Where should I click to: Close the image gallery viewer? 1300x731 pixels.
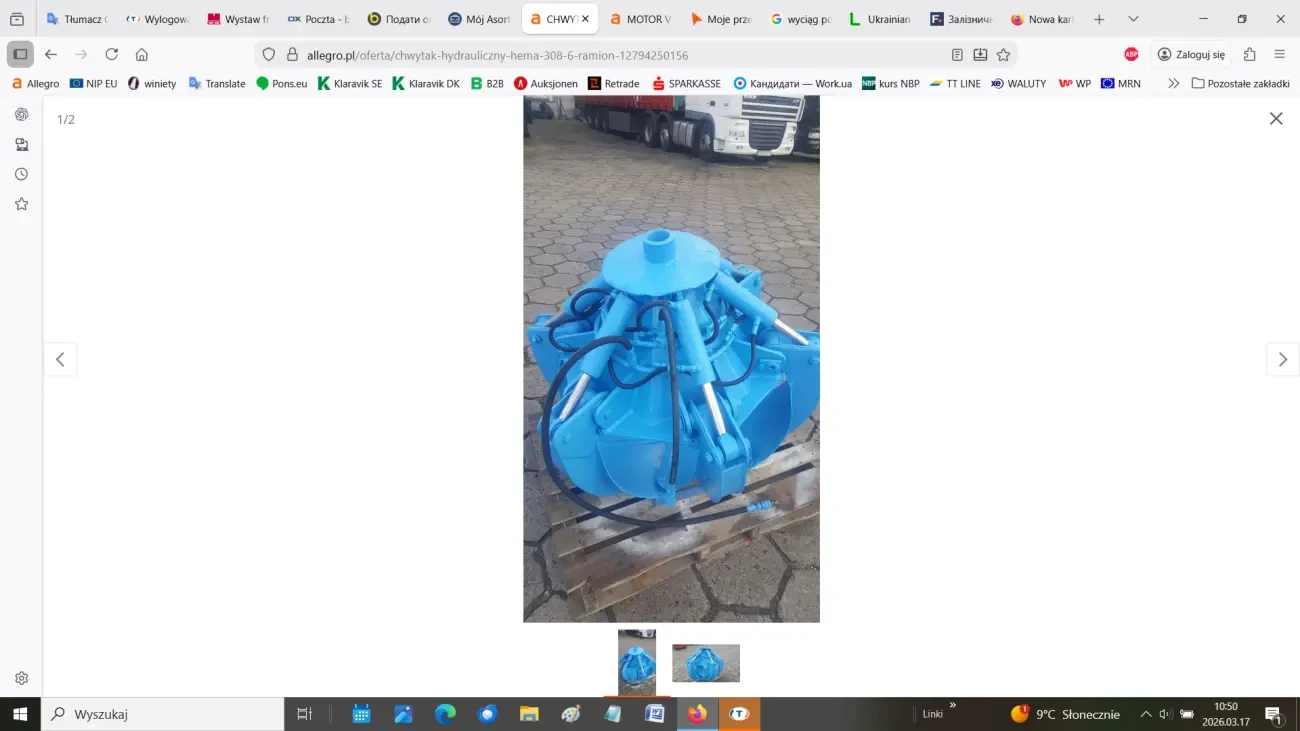coord(1275,119)
